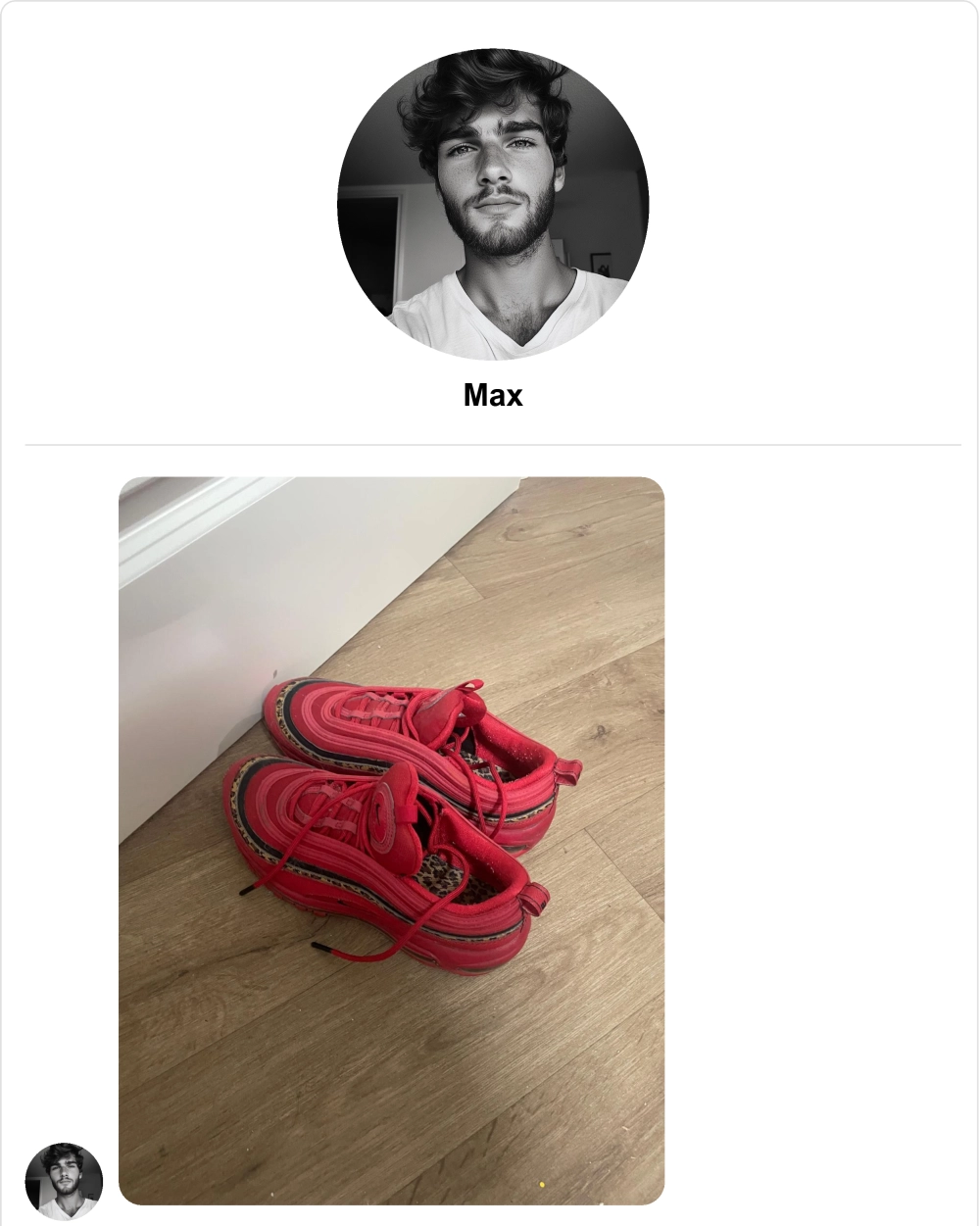Open the red sneakers photo message
The width and height of the screenshot is (980, 1226).
[391, 840]
